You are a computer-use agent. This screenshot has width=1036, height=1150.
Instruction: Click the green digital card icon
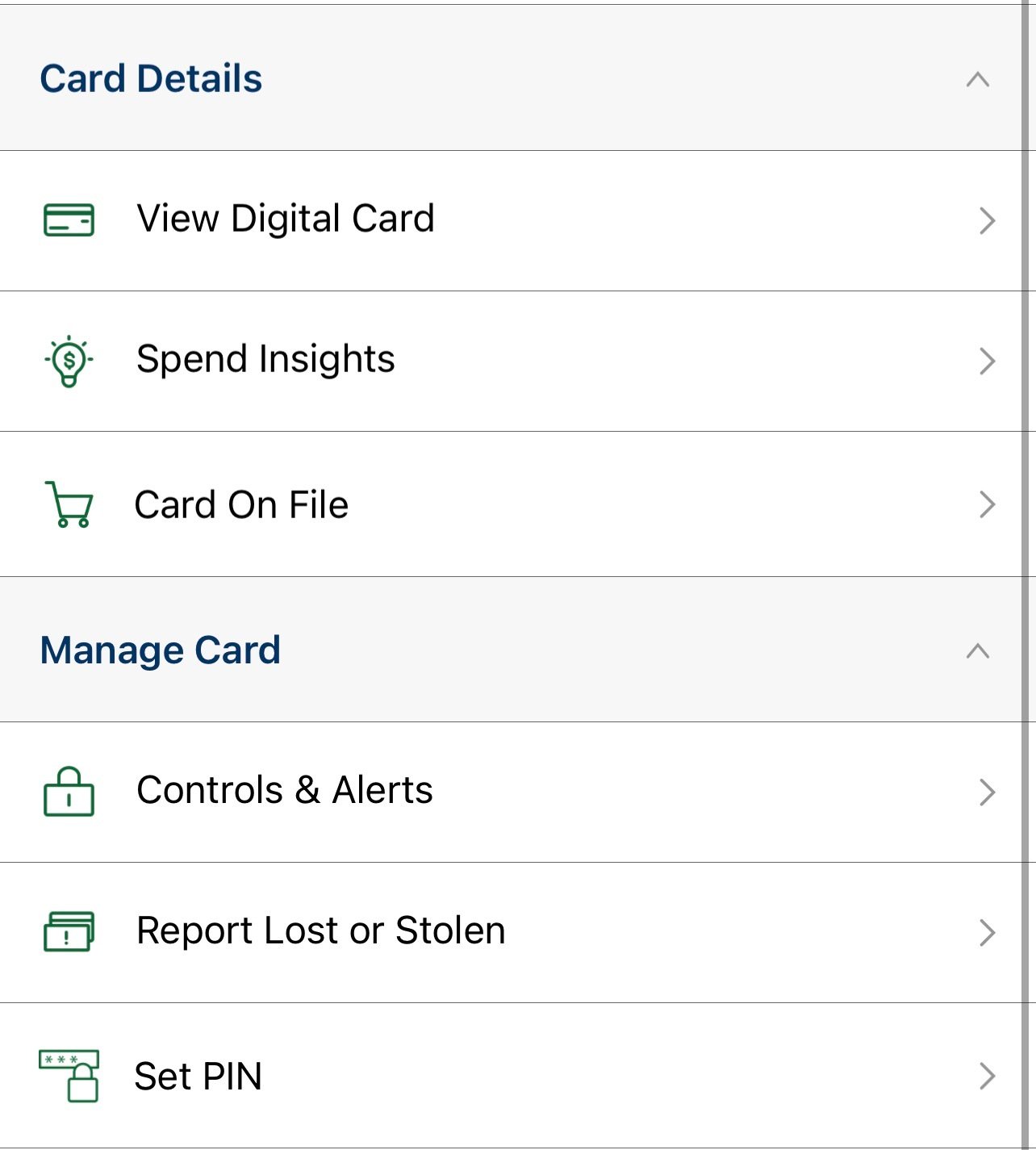(69, 219)
